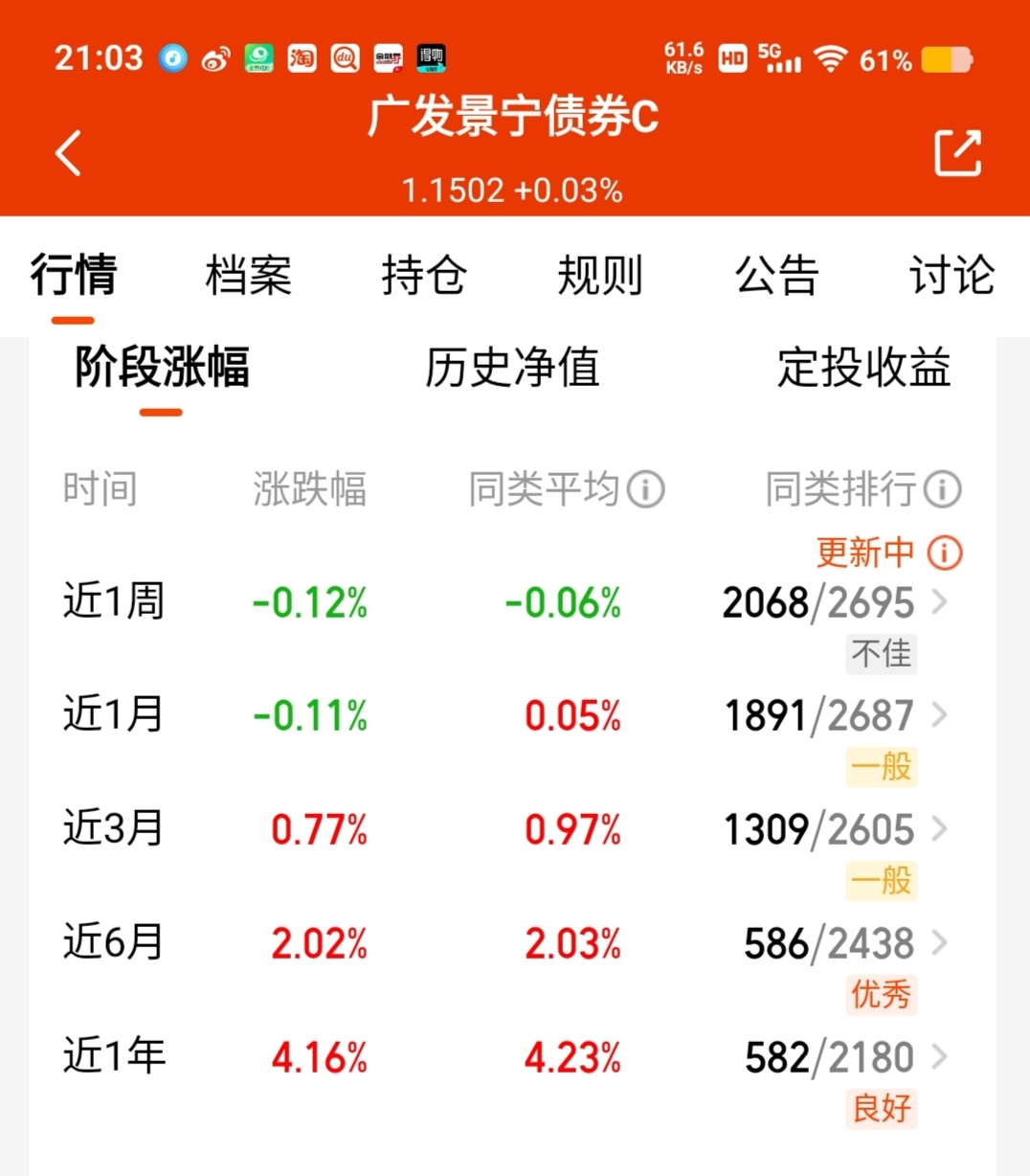The image size is (1030, 1176).
Task: Tap the battery indicator in status bar
Action: tap(946, 58)
